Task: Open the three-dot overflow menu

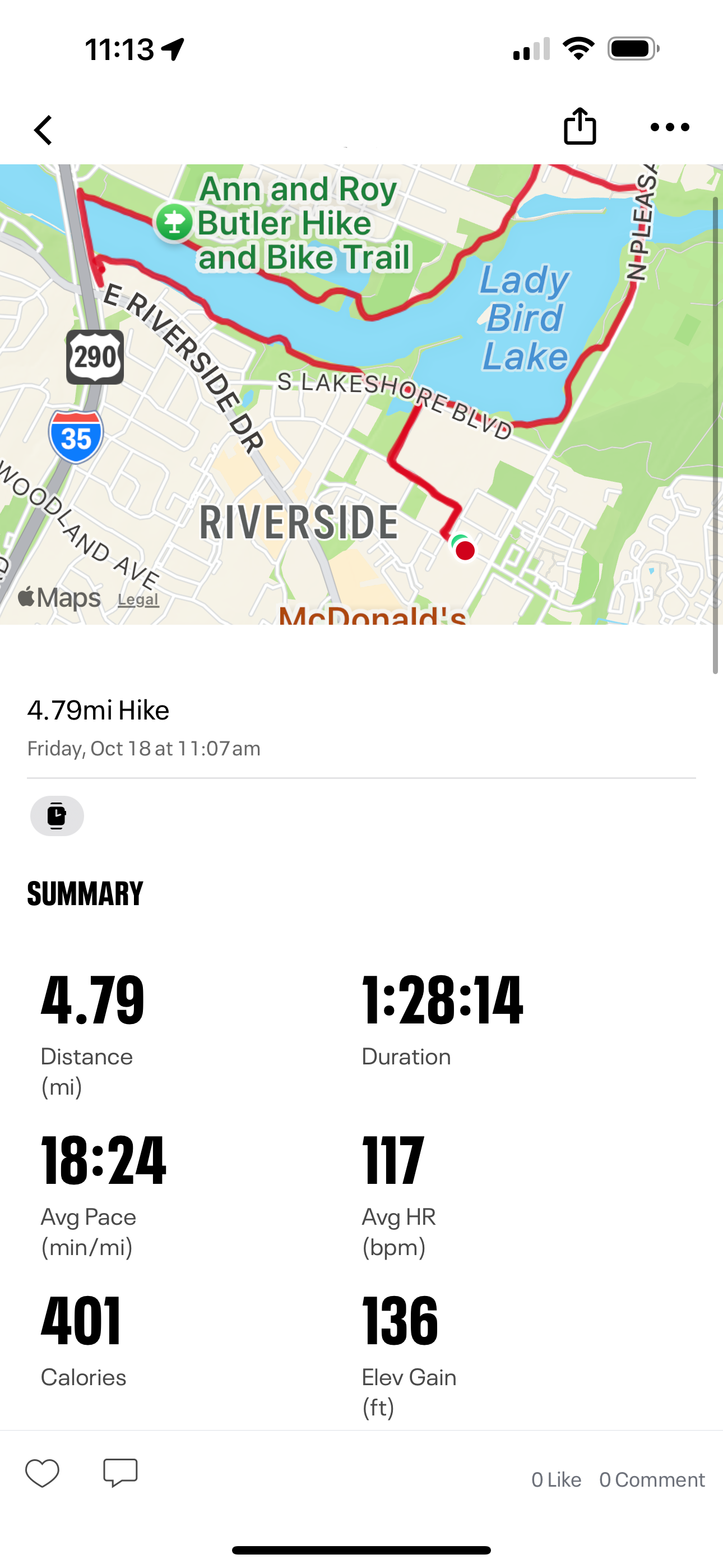Action: (669, 127)
